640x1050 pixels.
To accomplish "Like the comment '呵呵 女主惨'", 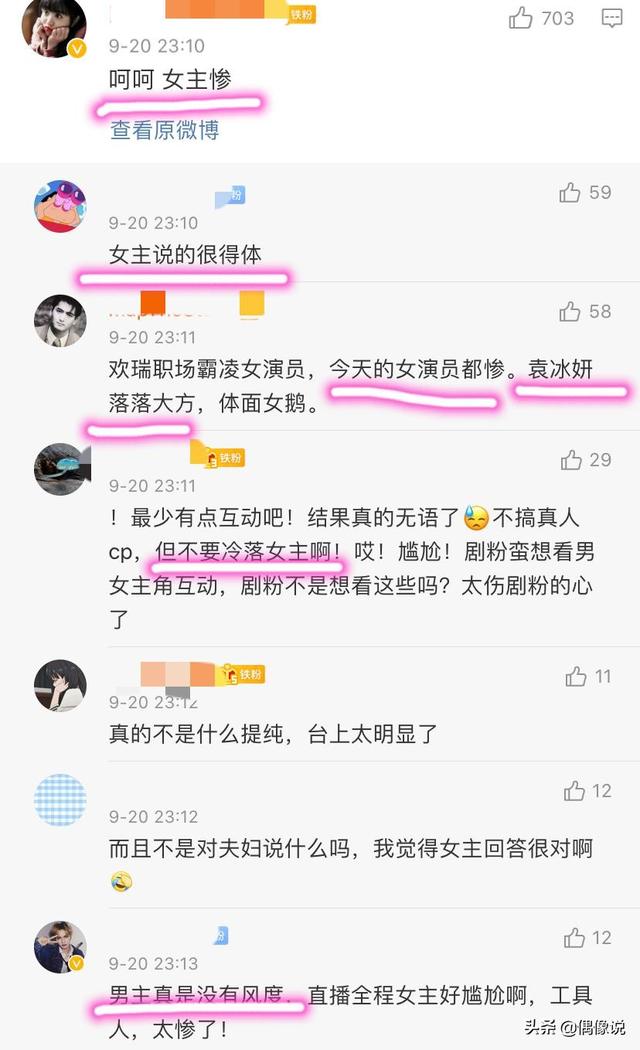I will [x=521, y=18].
